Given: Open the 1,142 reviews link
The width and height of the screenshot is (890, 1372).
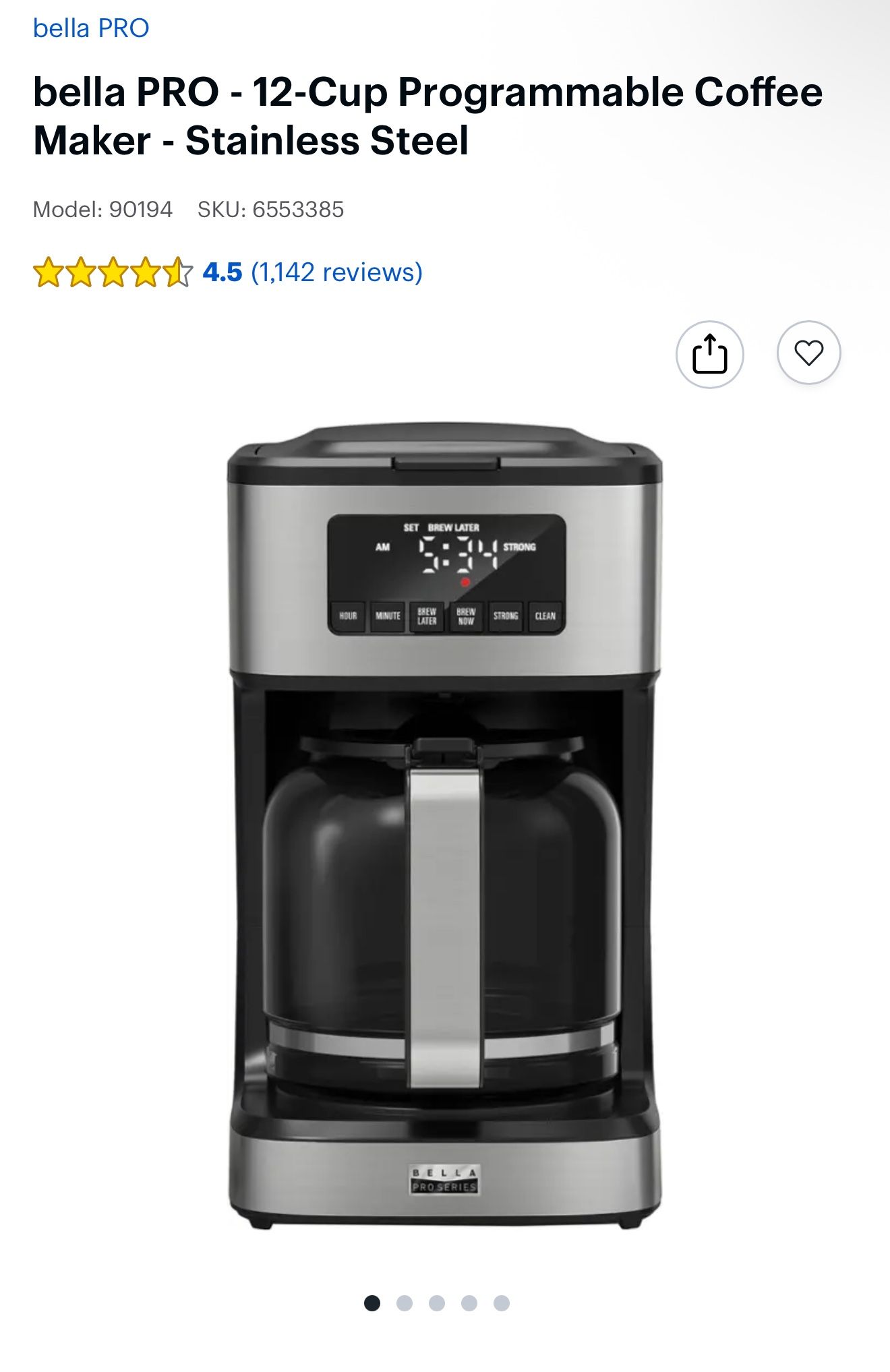Looking at the screenshot, I should click(336, 272).
